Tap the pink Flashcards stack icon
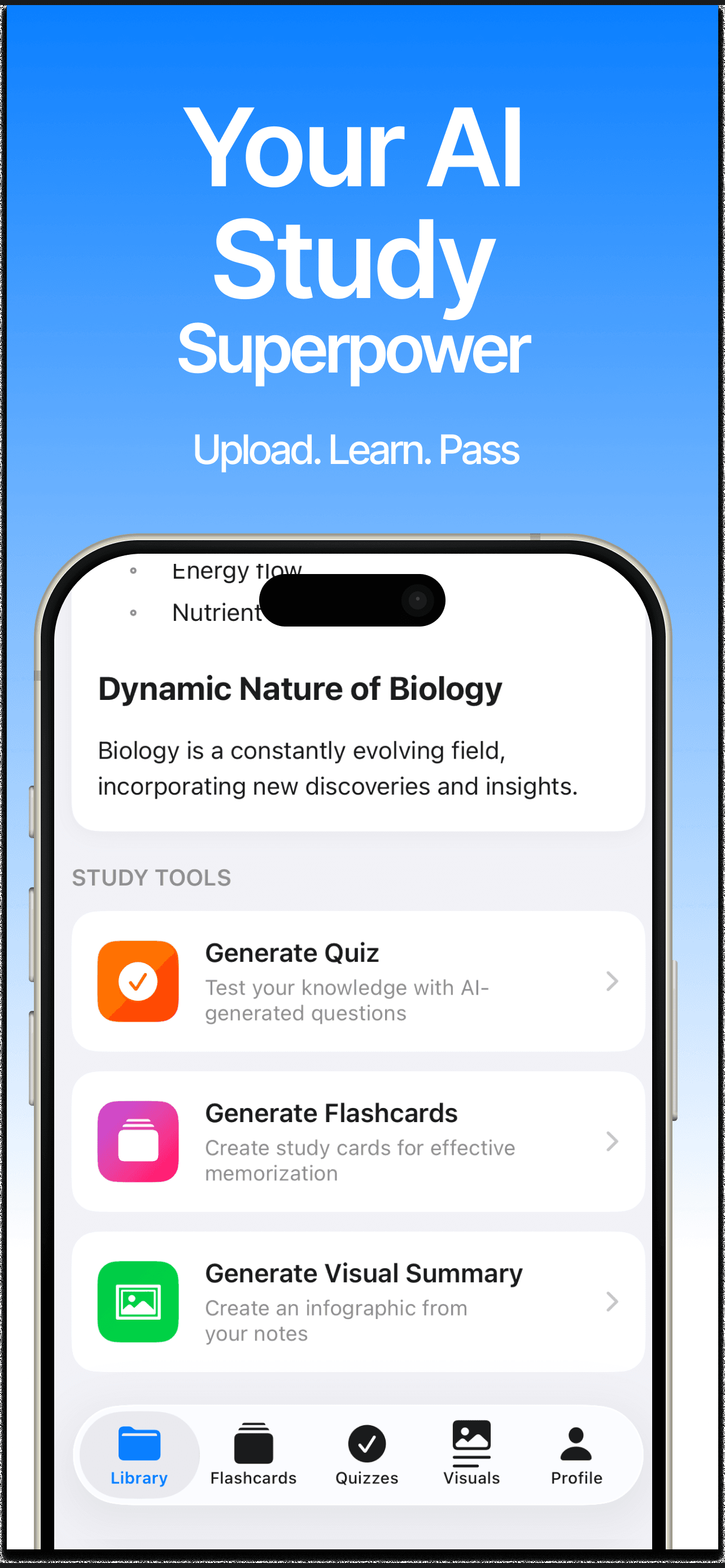725x1568 pixels. (x=138, y=1142)
